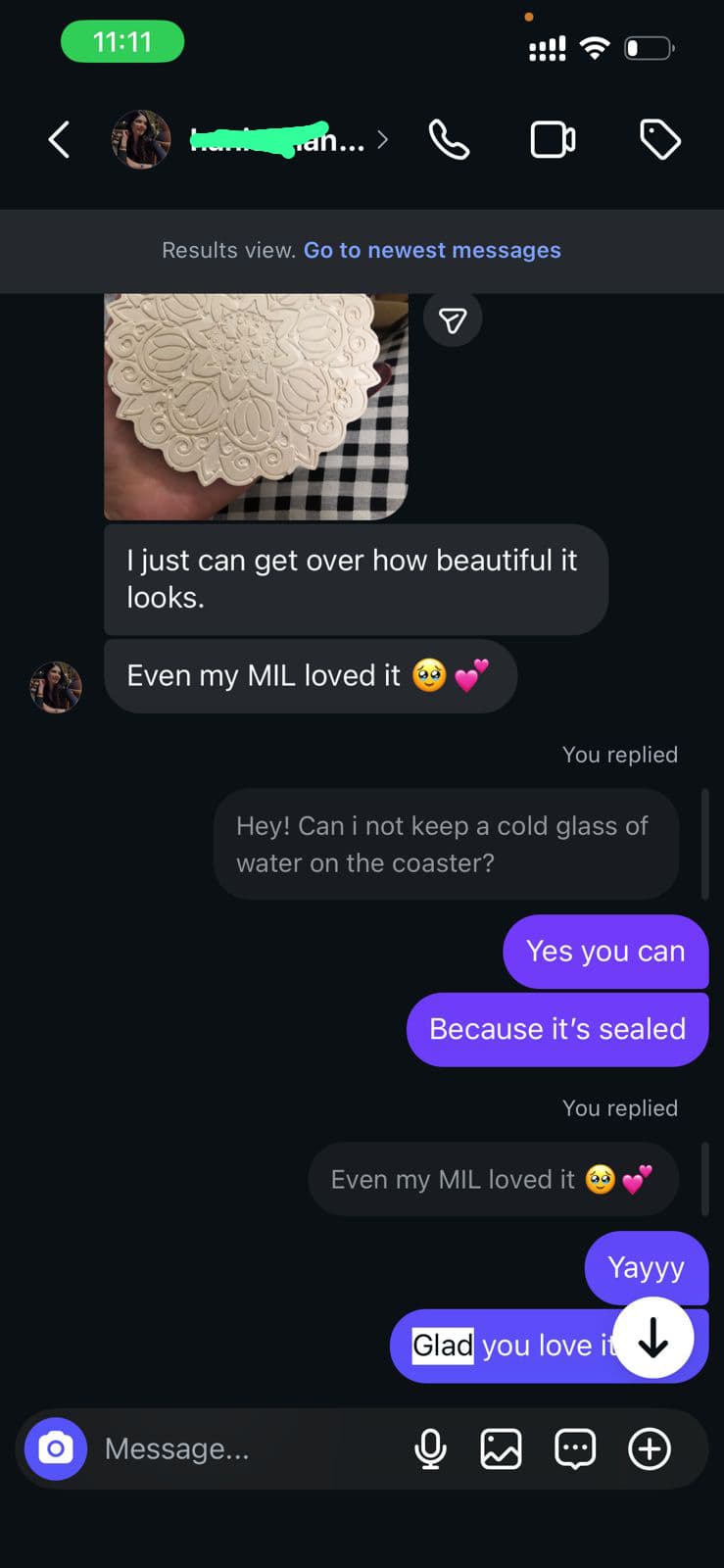This screenshot has height=1568, width=724.
Task: View the quoted cold glass question
Action: 446,844
